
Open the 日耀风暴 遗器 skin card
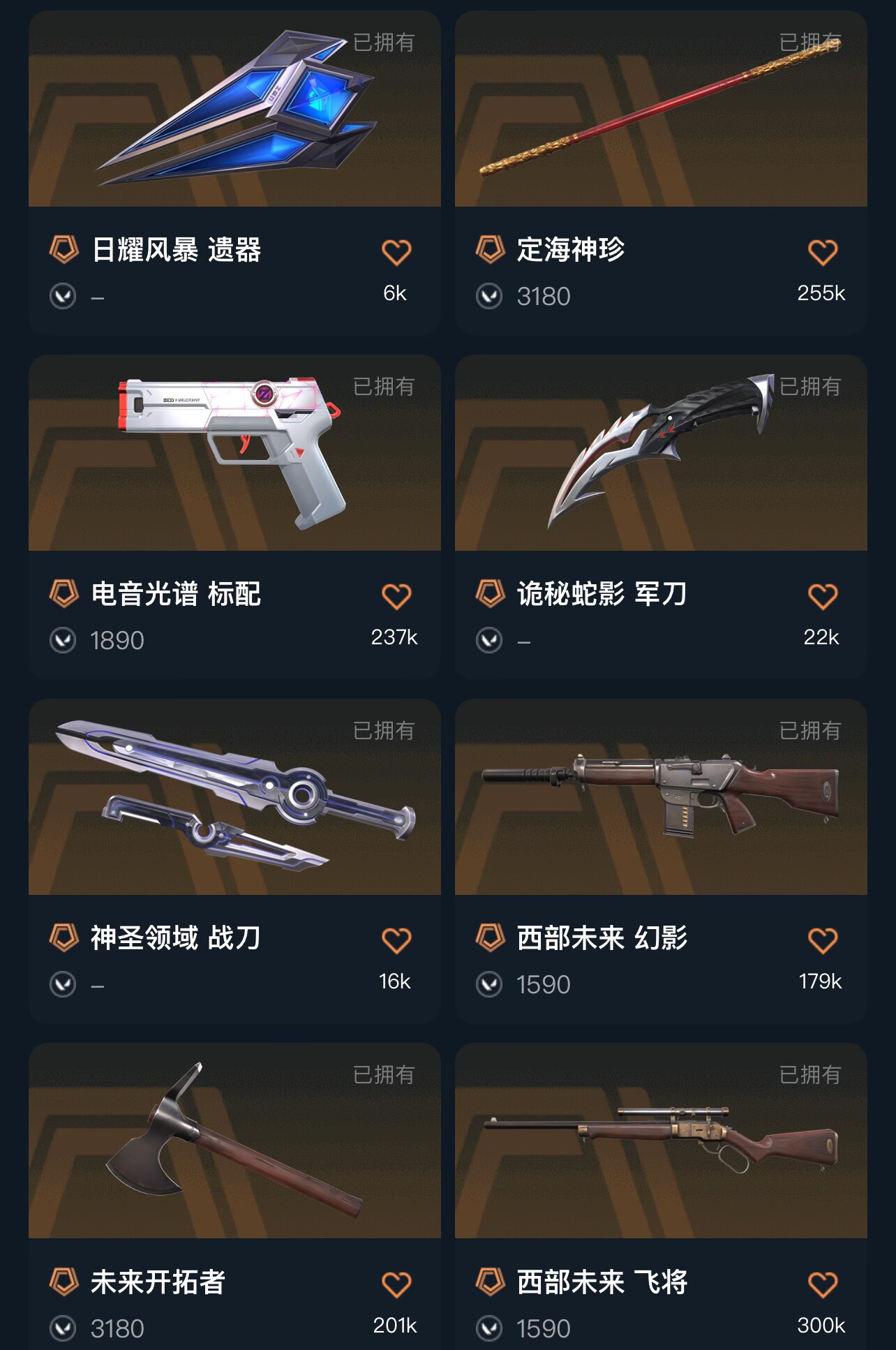coord(234,110)
